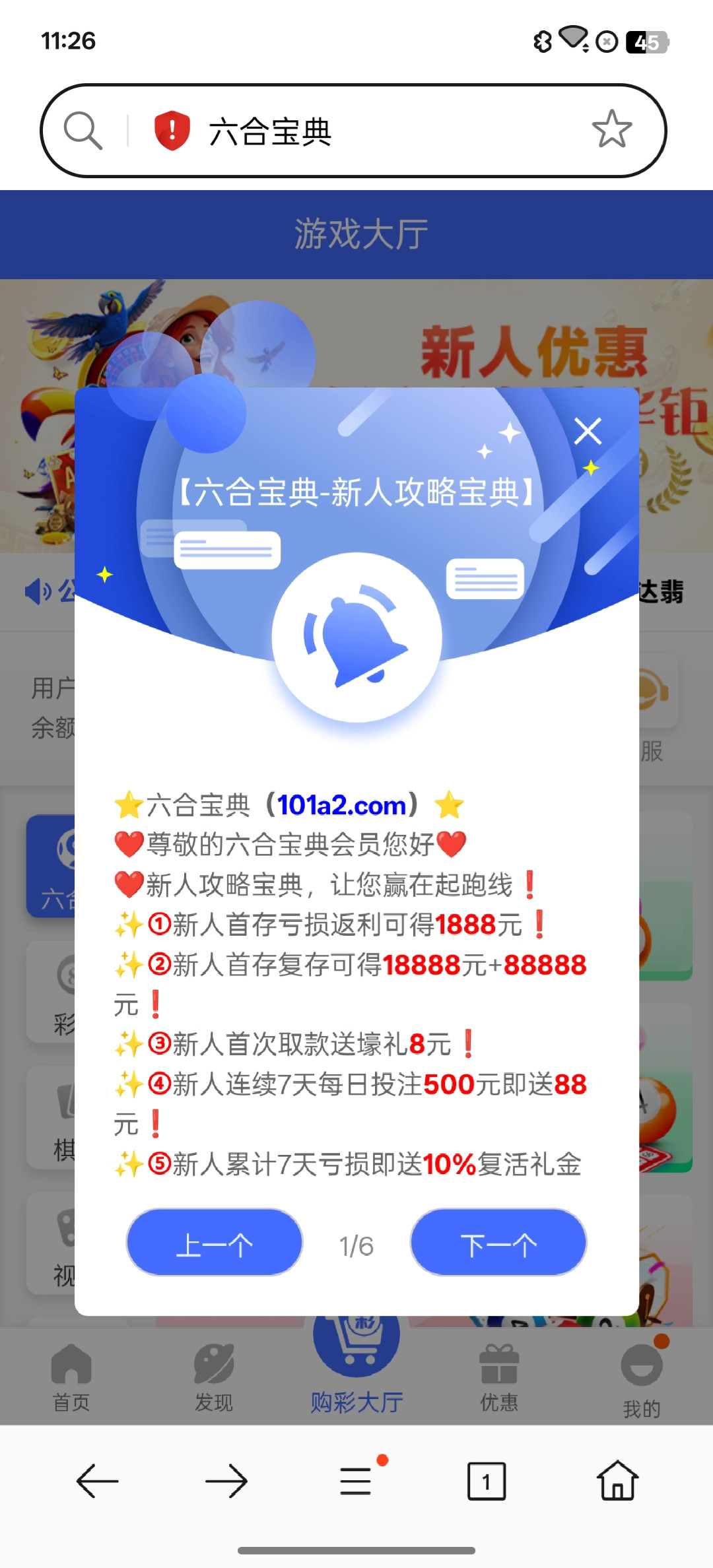Screen dimensions: 713x1568
Task: Open the browser hamburger menu
Action: [x=356, y=1481]
